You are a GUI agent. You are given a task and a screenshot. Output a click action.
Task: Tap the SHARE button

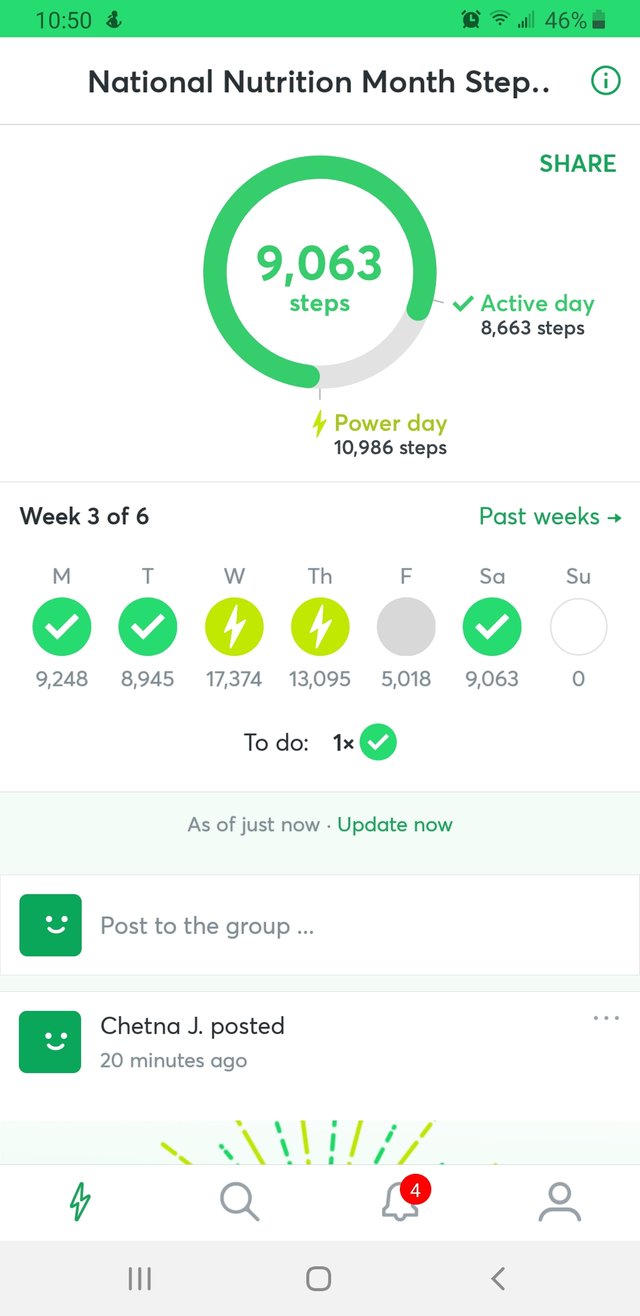[x=577, y=164]
